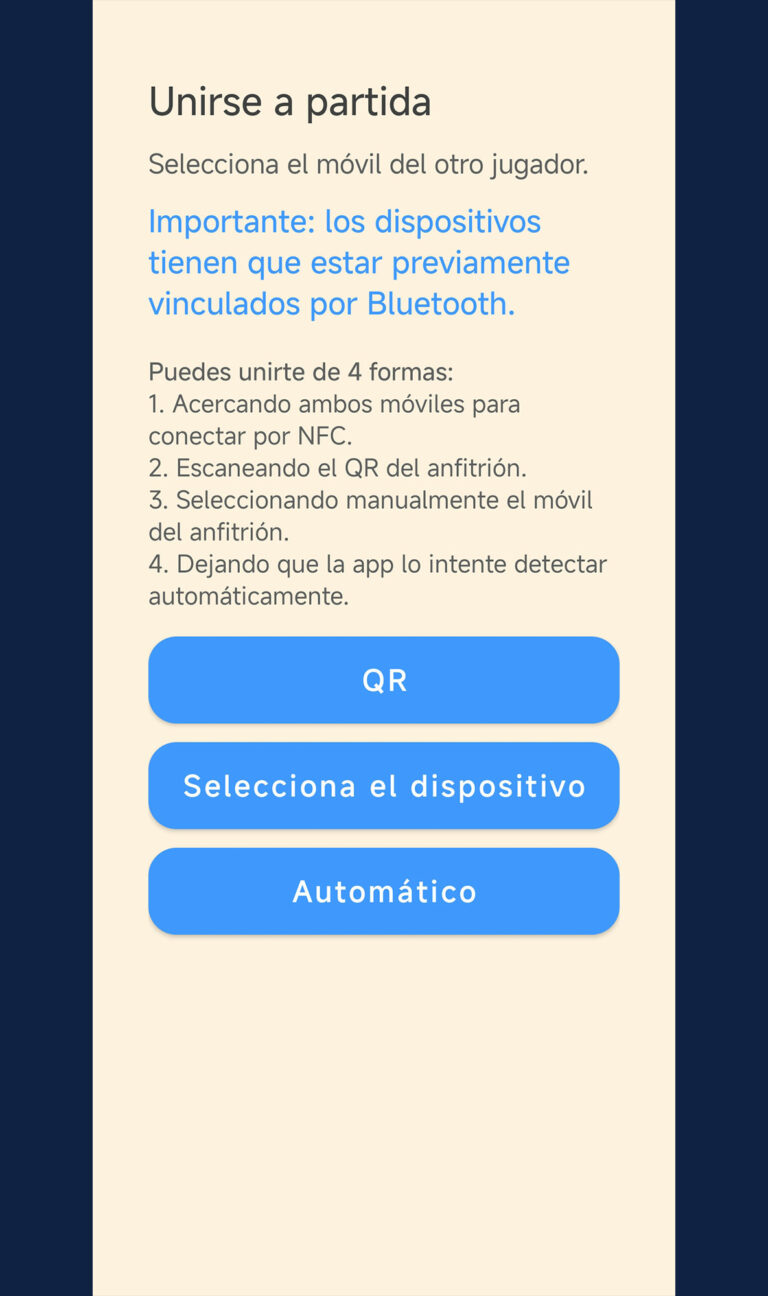Tap the middle button labeled Selecciona el dispositivo text
The height and width of the screenshot is (1296, 768).
tap(384, 786)
